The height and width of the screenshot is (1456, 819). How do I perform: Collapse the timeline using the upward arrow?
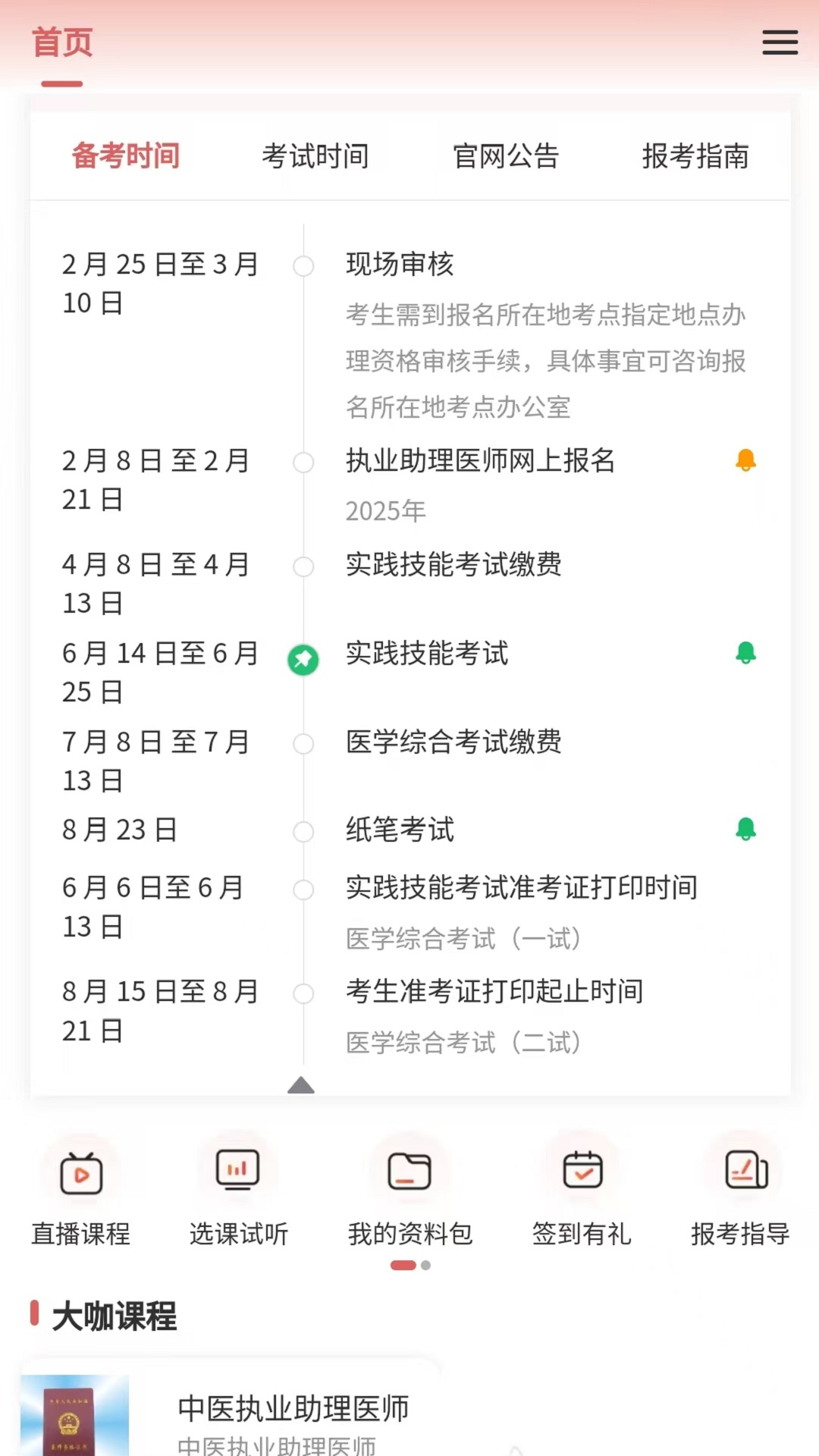point(302,1086)
